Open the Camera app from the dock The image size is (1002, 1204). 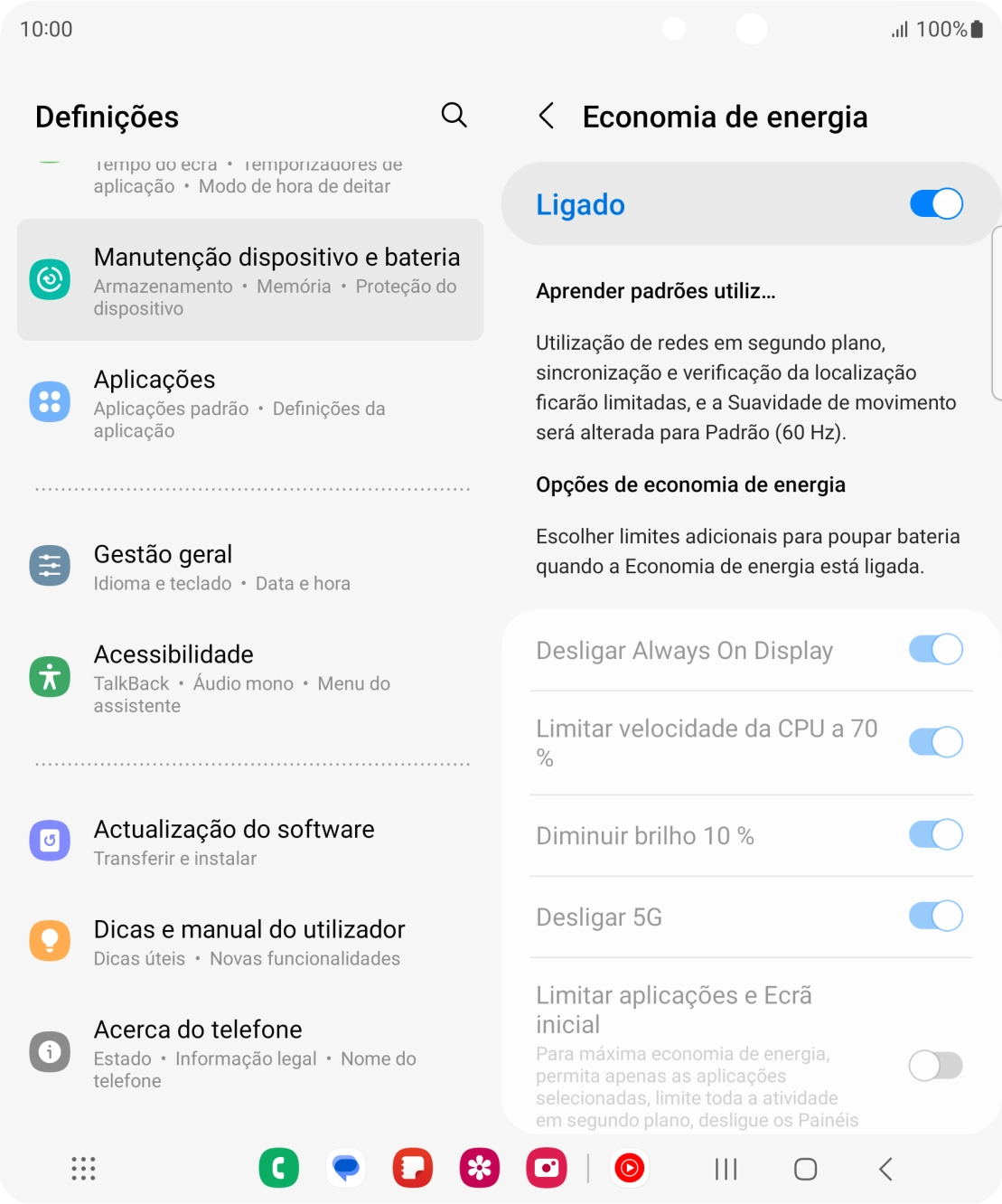pyautogui.click(x=547, y=1167)
